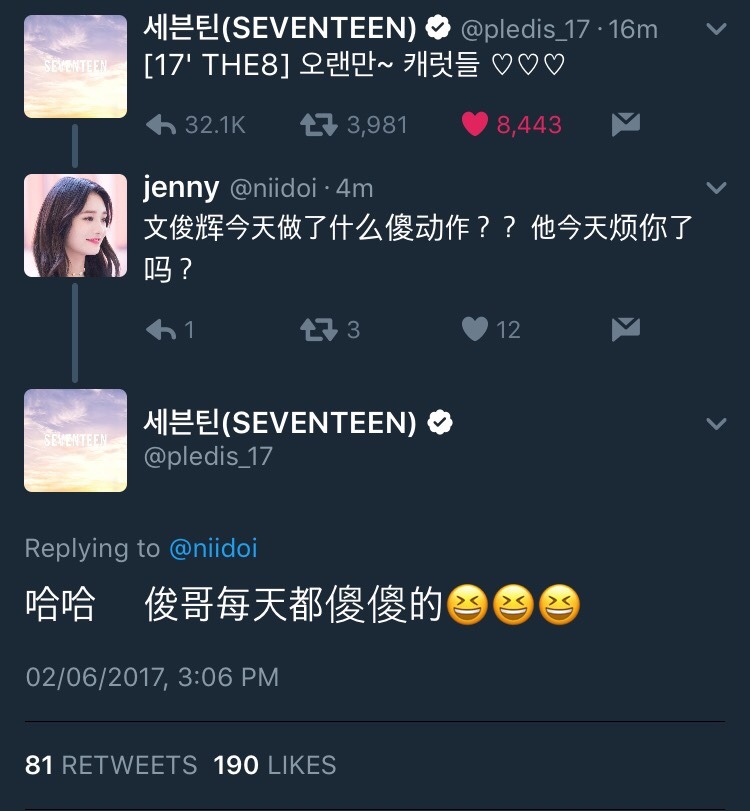
Task: View the 190 likes list
Action: click(x=275, y=765)
